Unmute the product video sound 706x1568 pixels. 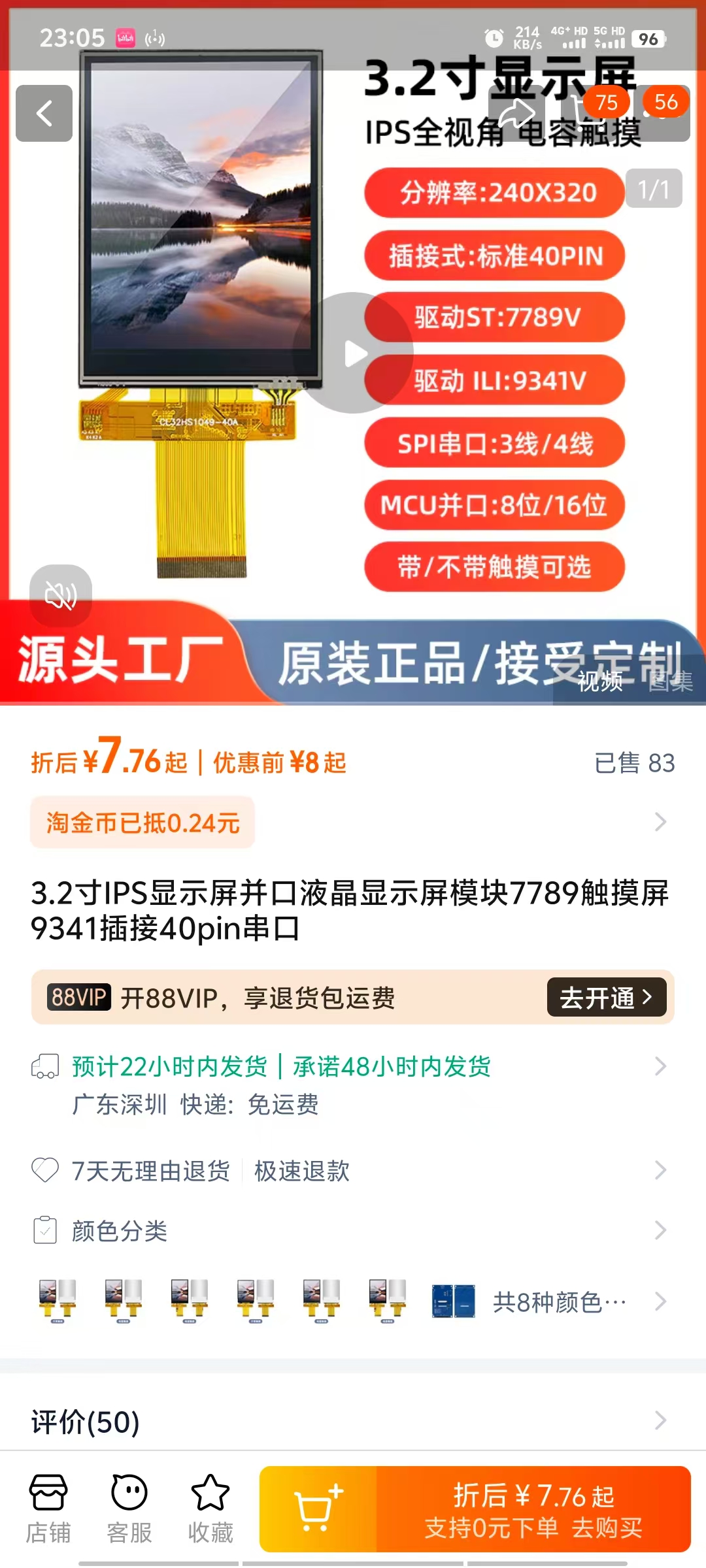tap(61, 595)
